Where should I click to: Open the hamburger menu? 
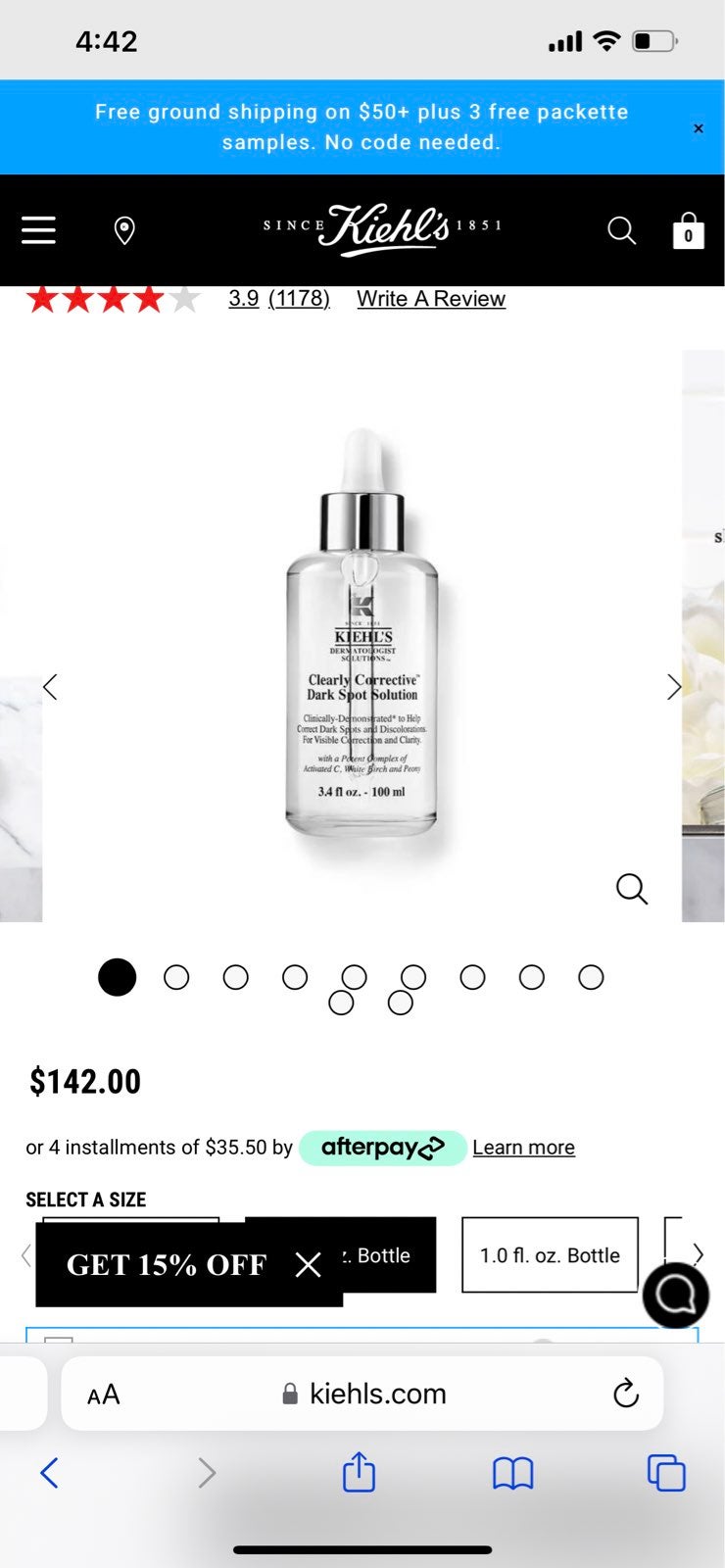38,230
